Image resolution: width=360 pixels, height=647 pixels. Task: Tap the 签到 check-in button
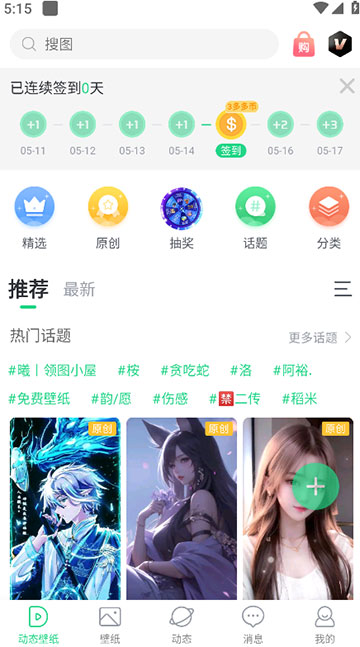click(x=231, y=151)
